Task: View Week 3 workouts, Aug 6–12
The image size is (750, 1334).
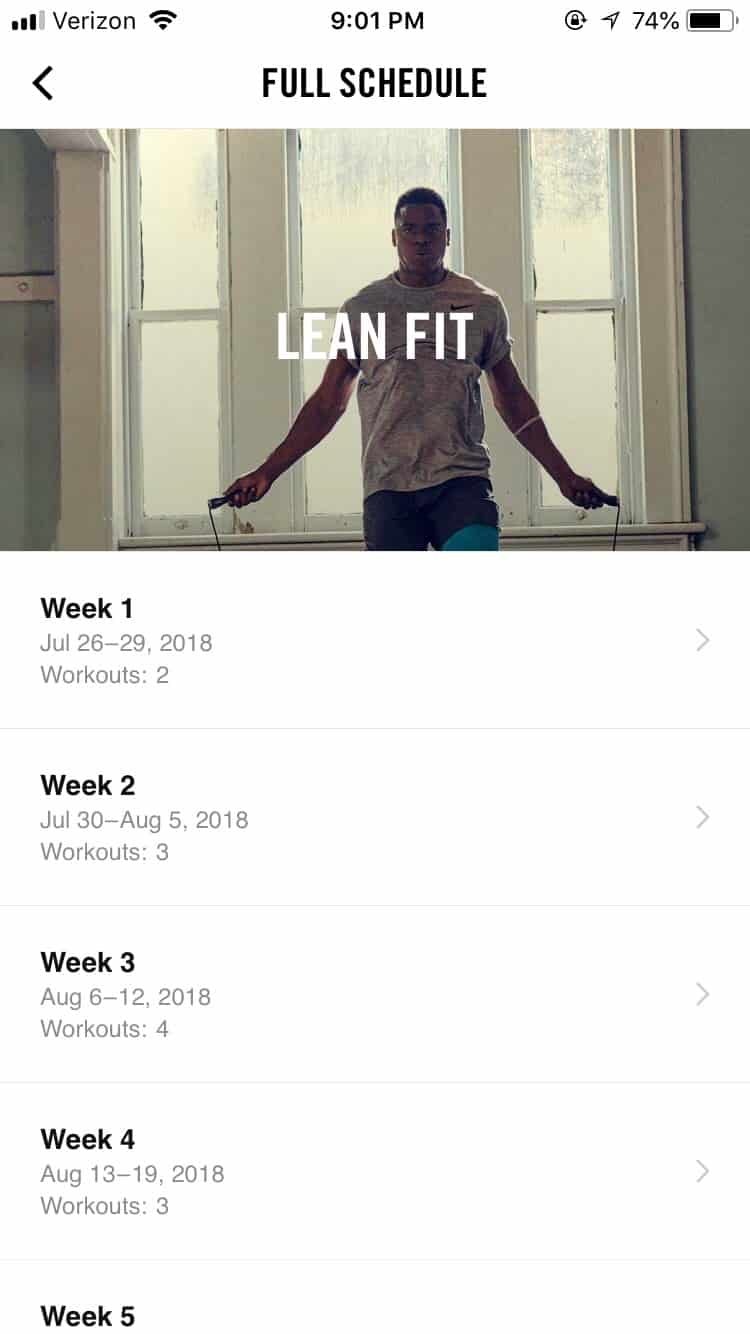Action: 375,994
